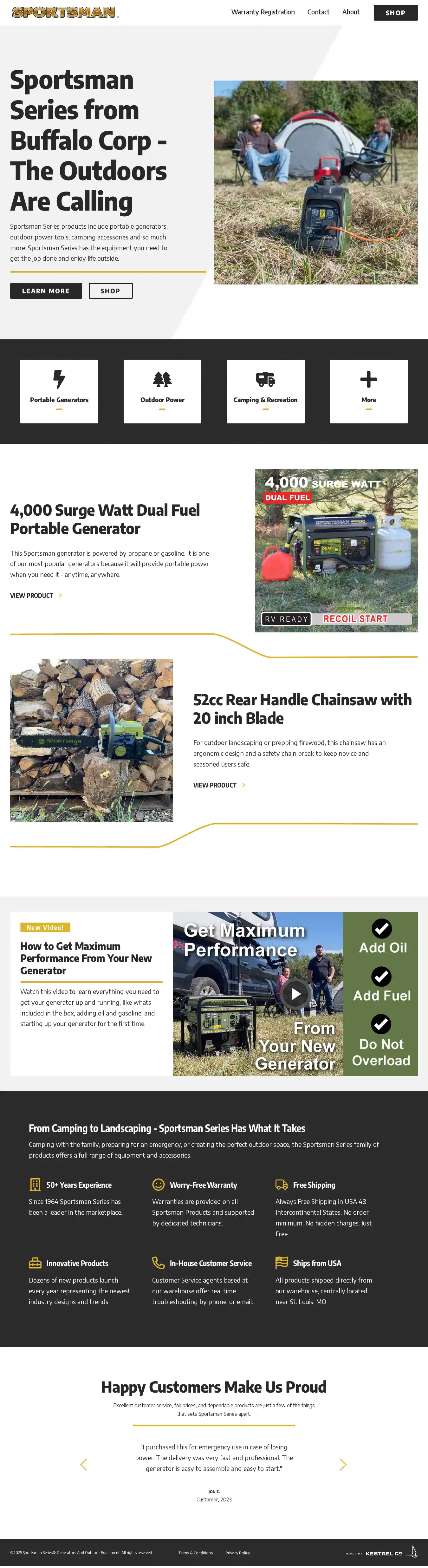428x1568 pixels.
Task: Go to the Contact page
Action: point(318,12)
